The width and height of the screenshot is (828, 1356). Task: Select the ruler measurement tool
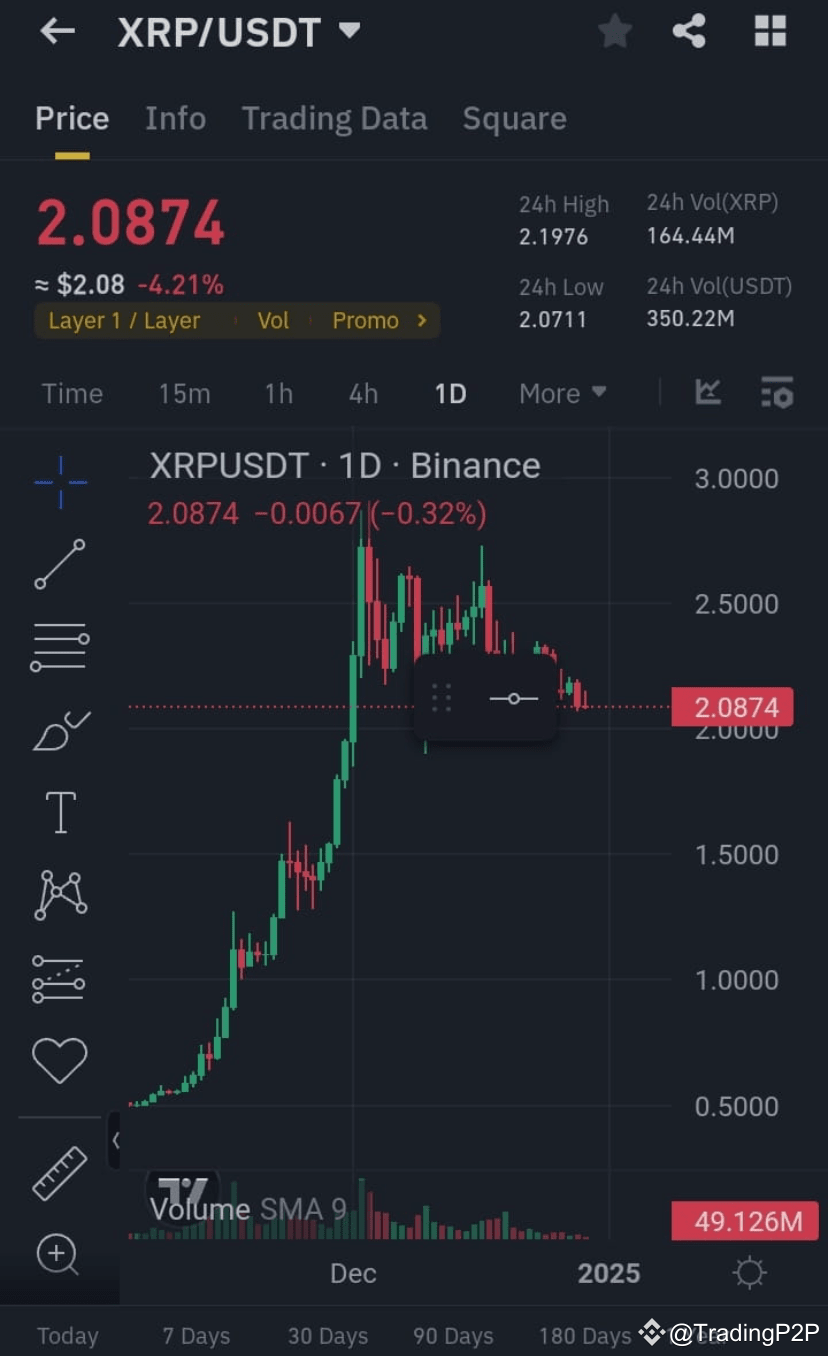click(59, 1172)
